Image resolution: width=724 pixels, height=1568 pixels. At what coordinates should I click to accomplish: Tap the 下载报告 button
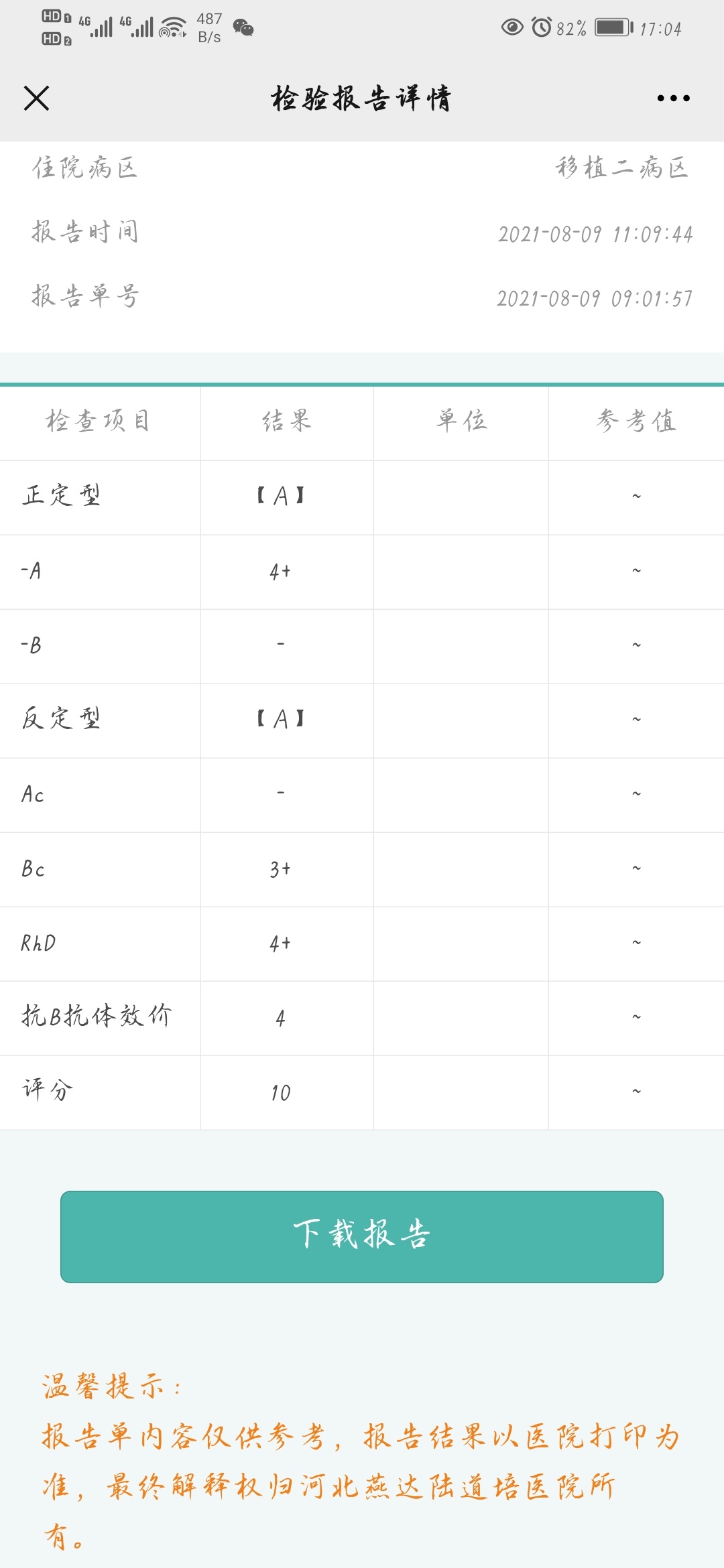pyautogui.click(x=362, y=1236)
